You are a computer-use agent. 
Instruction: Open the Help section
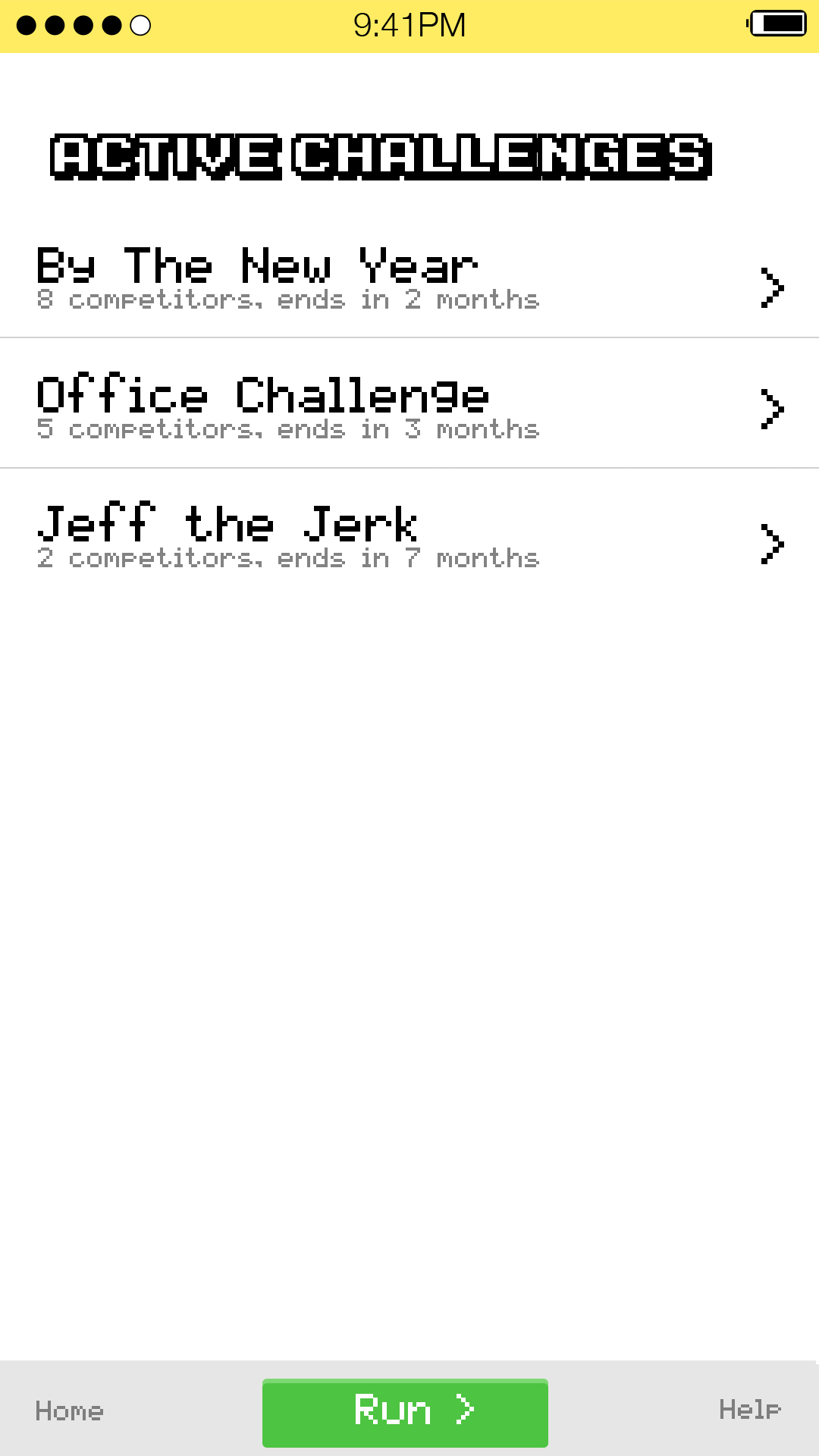749,1410
